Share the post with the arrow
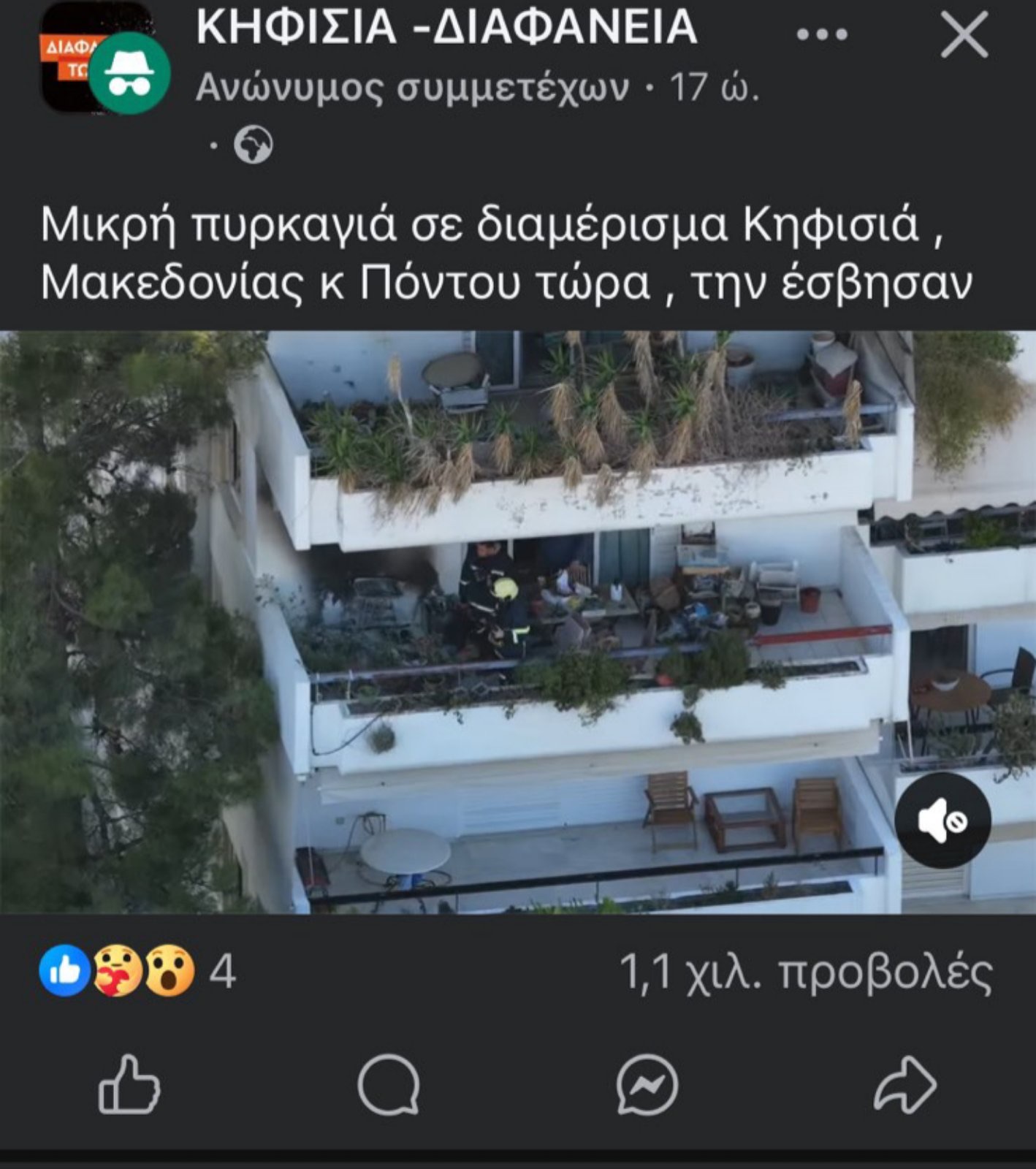1036x1169 pixels. [x=904, y=1084]
